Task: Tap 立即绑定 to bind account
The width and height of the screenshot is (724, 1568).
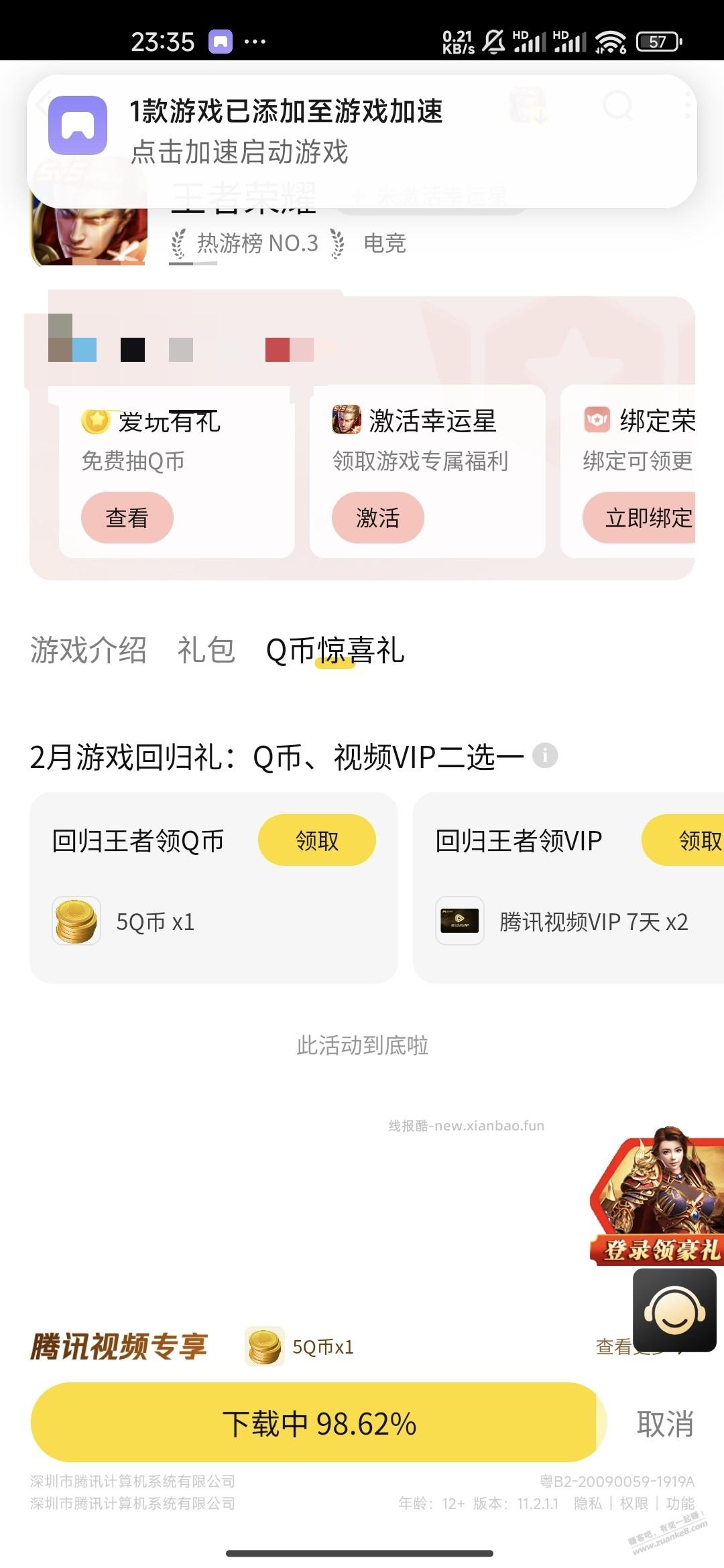Action: [x=645, y=517]
